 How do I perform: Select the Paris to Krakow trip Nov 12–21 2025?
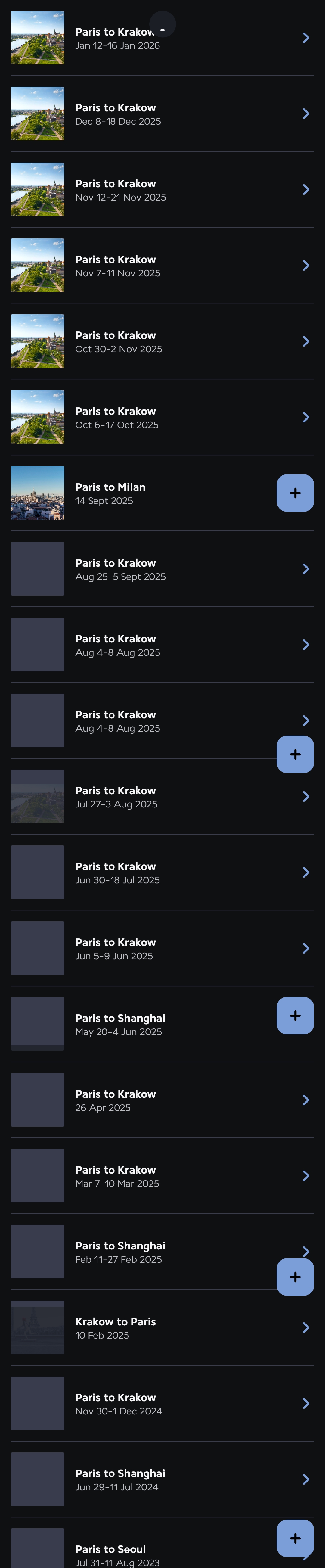coord(120,190)
